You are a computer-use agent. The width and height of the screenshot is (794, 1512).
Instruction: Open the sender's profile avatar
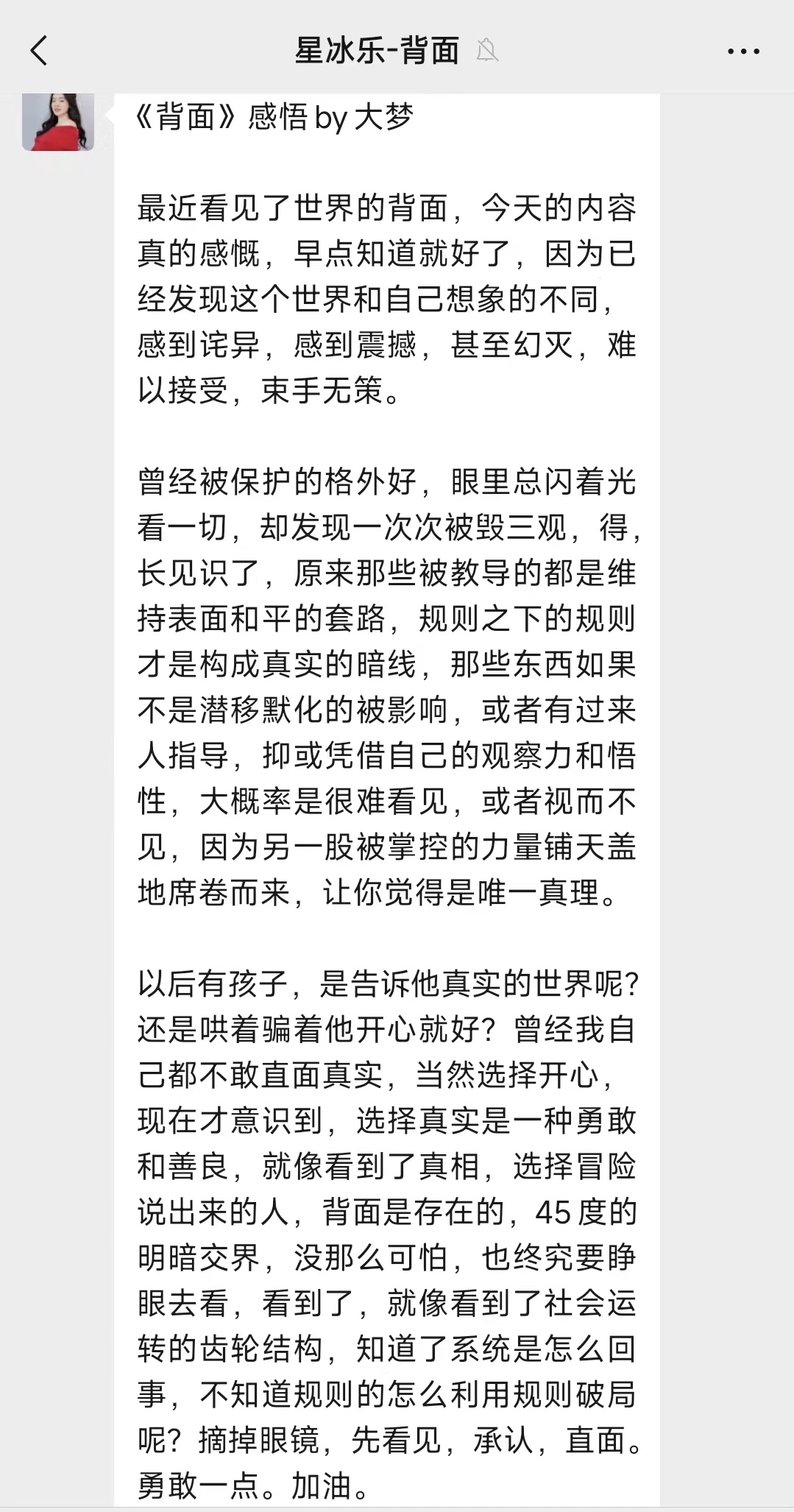(x=58, y=122)
